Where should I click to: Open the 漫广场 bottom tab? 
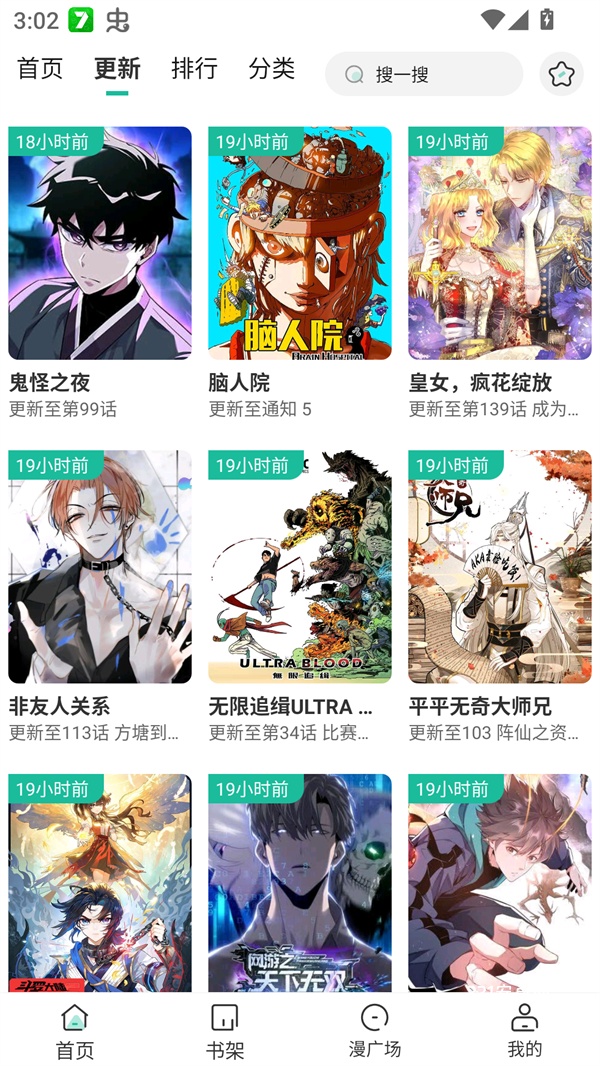(x=375, y=1030)
